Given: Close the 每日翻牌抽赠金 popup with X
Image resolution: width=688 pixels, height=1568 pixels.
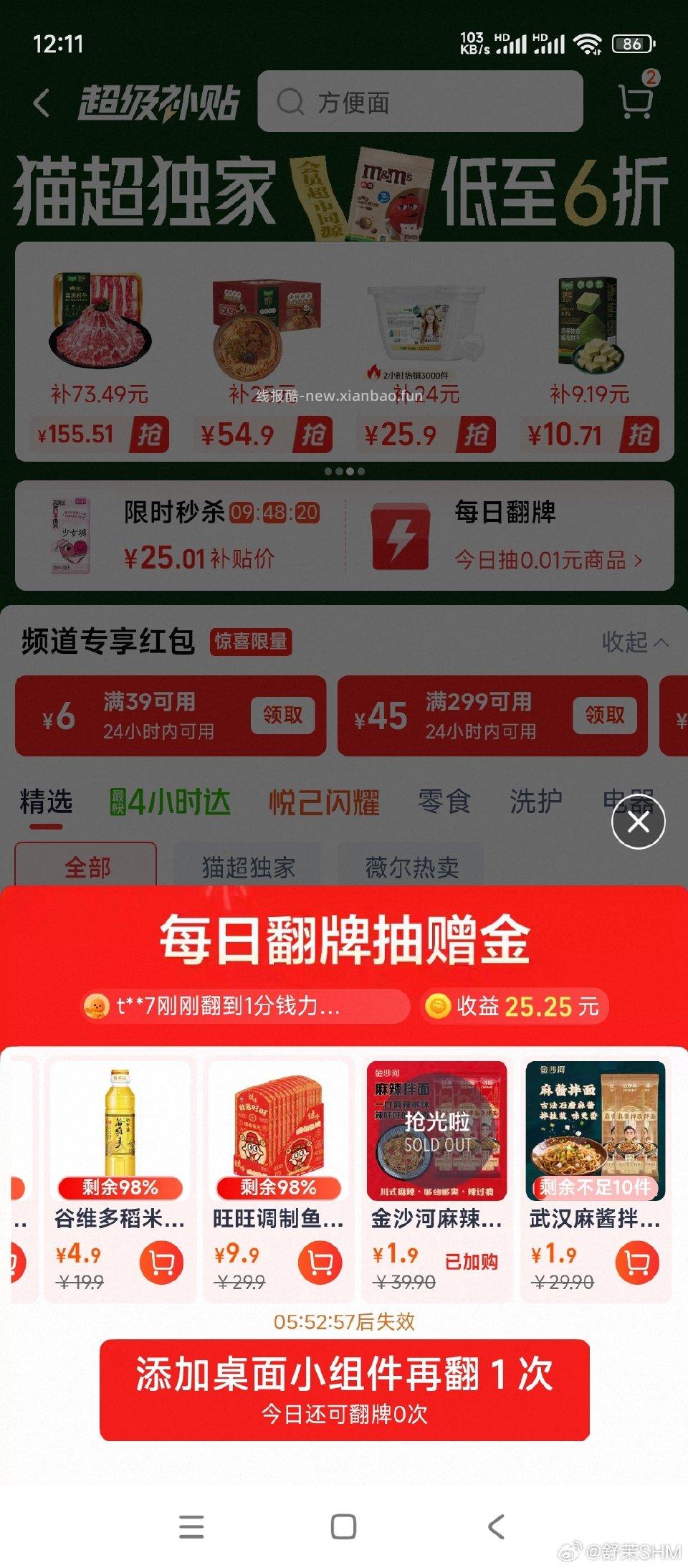Looking at the screenshot, I should click(638, 823).
